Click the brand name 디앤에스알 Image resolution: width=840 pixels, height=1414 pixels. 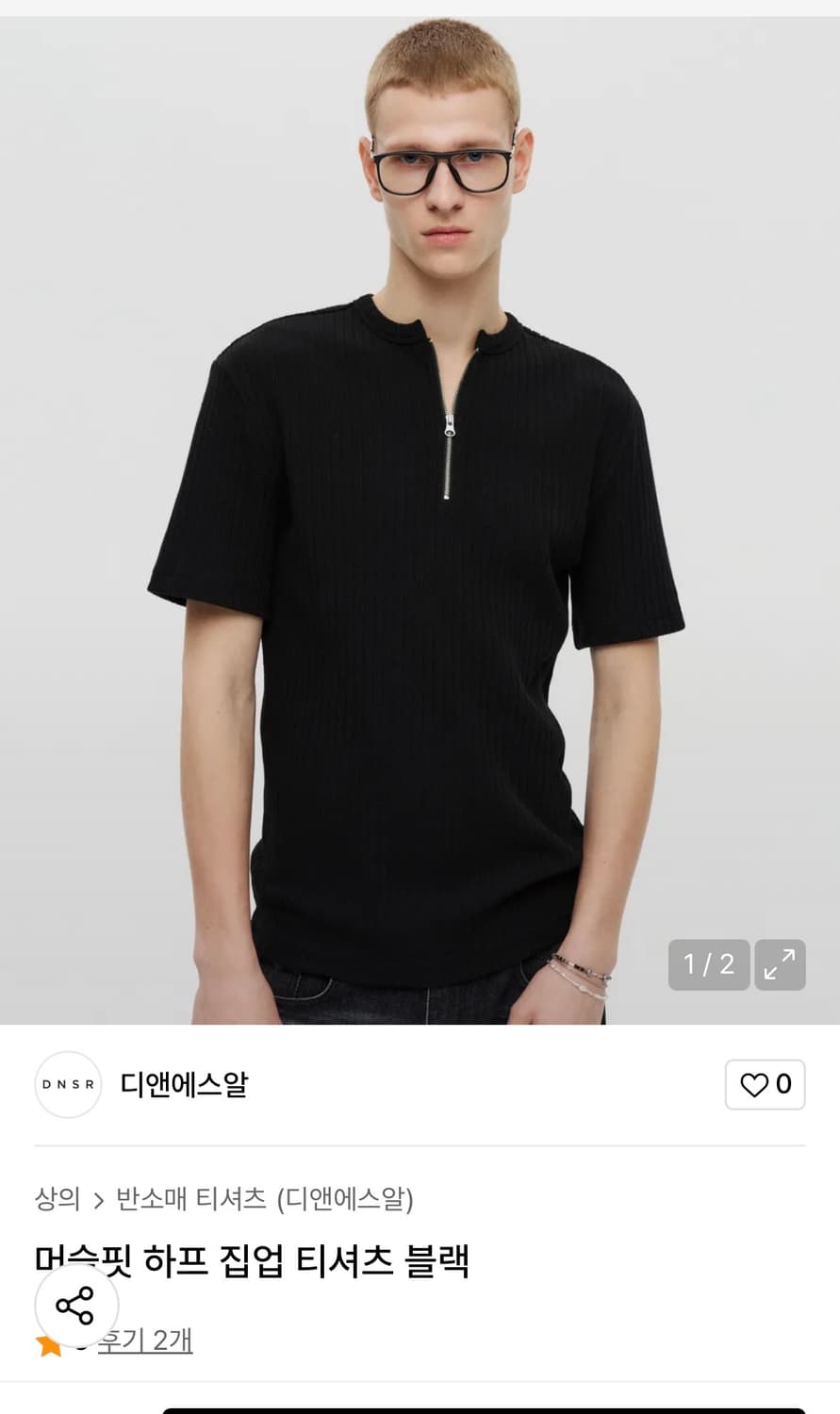(x=181, y=1085)
